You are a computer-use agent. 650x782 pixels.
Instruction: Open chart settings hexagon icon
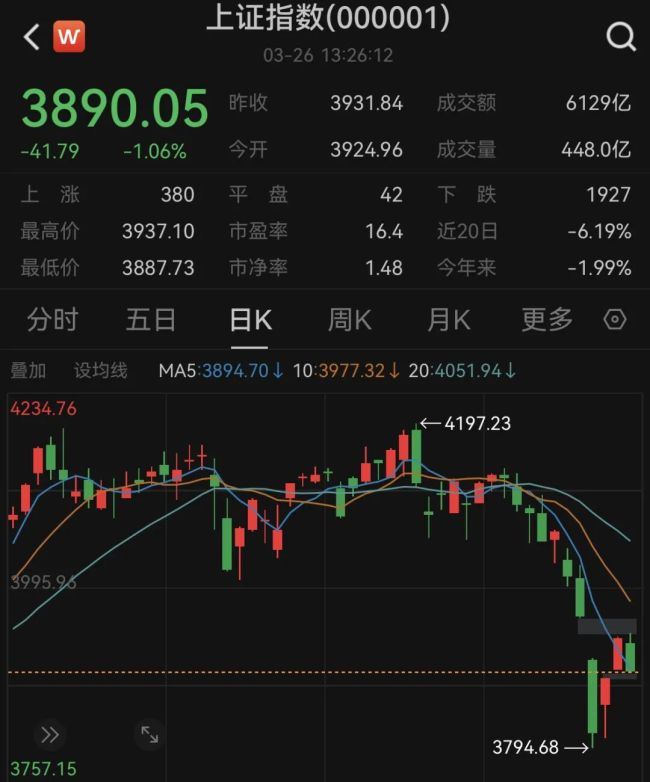tap(616, 320)
